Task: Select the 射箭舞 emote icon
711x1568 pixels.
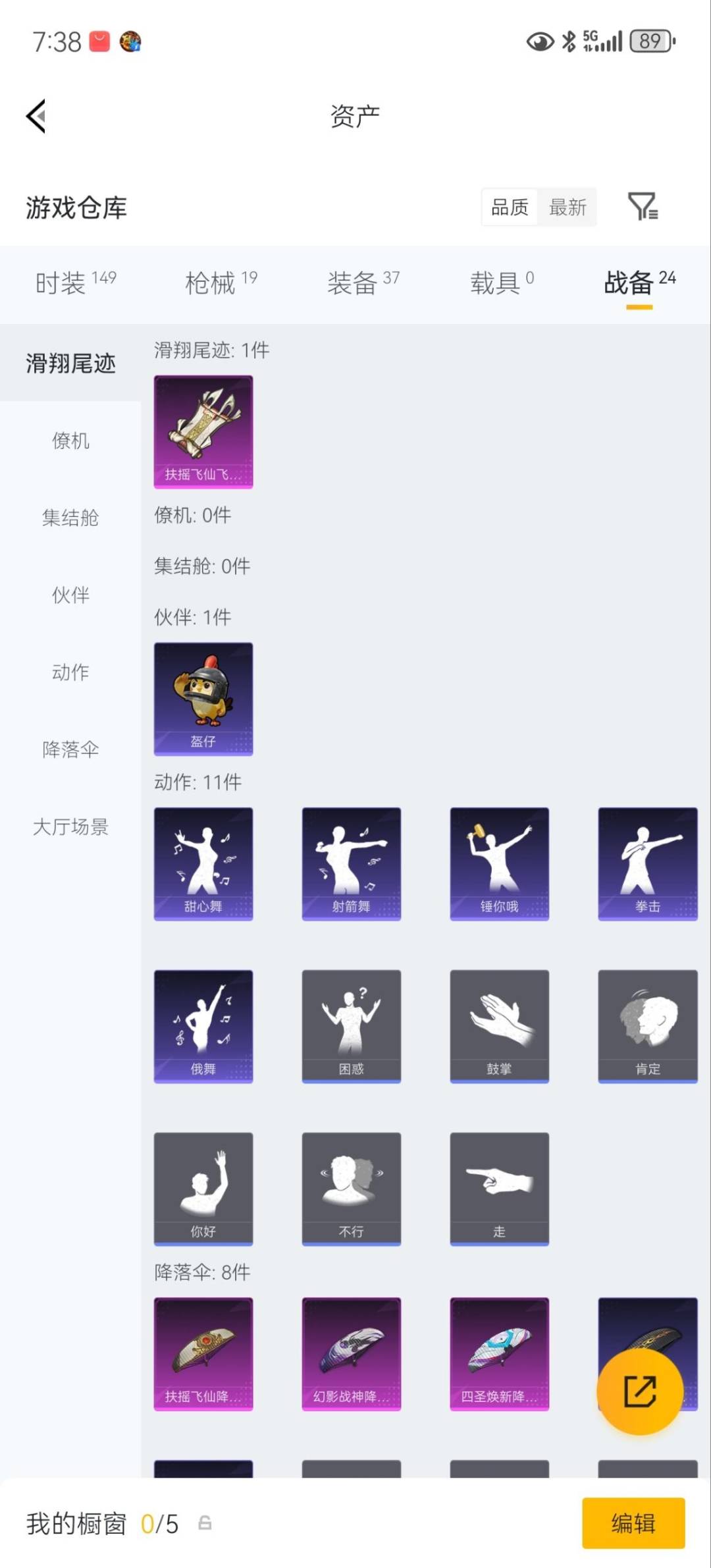Action: pyautogui.click(x=351, y=863)
